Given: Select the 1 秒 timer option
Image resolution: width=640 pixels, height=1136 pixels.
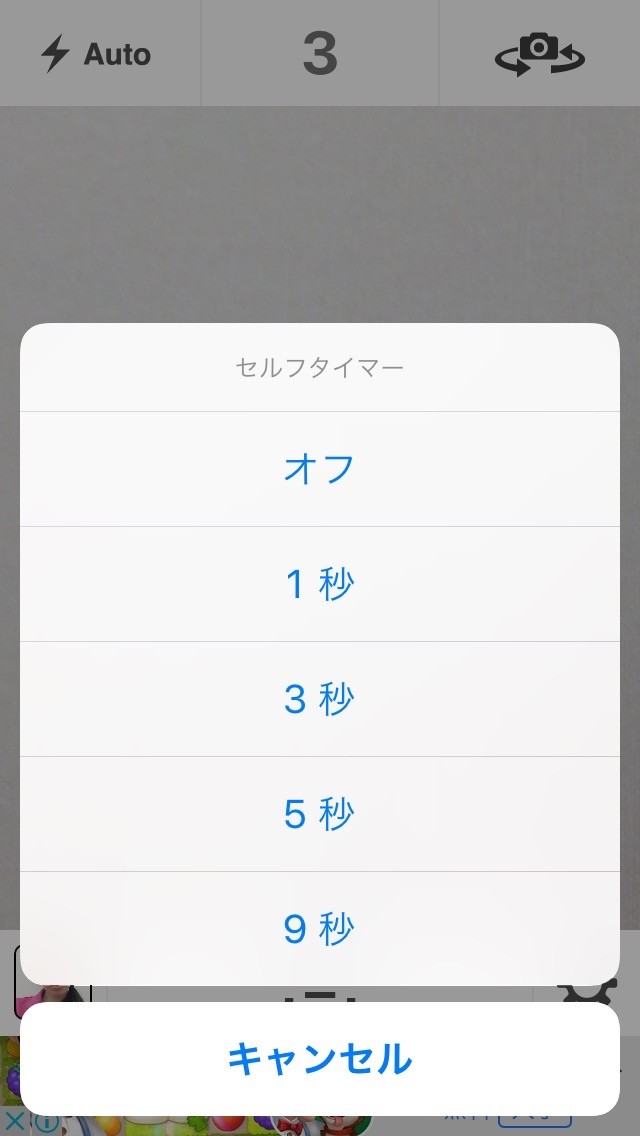Looking at the screenshot, I should click(320, 584).
